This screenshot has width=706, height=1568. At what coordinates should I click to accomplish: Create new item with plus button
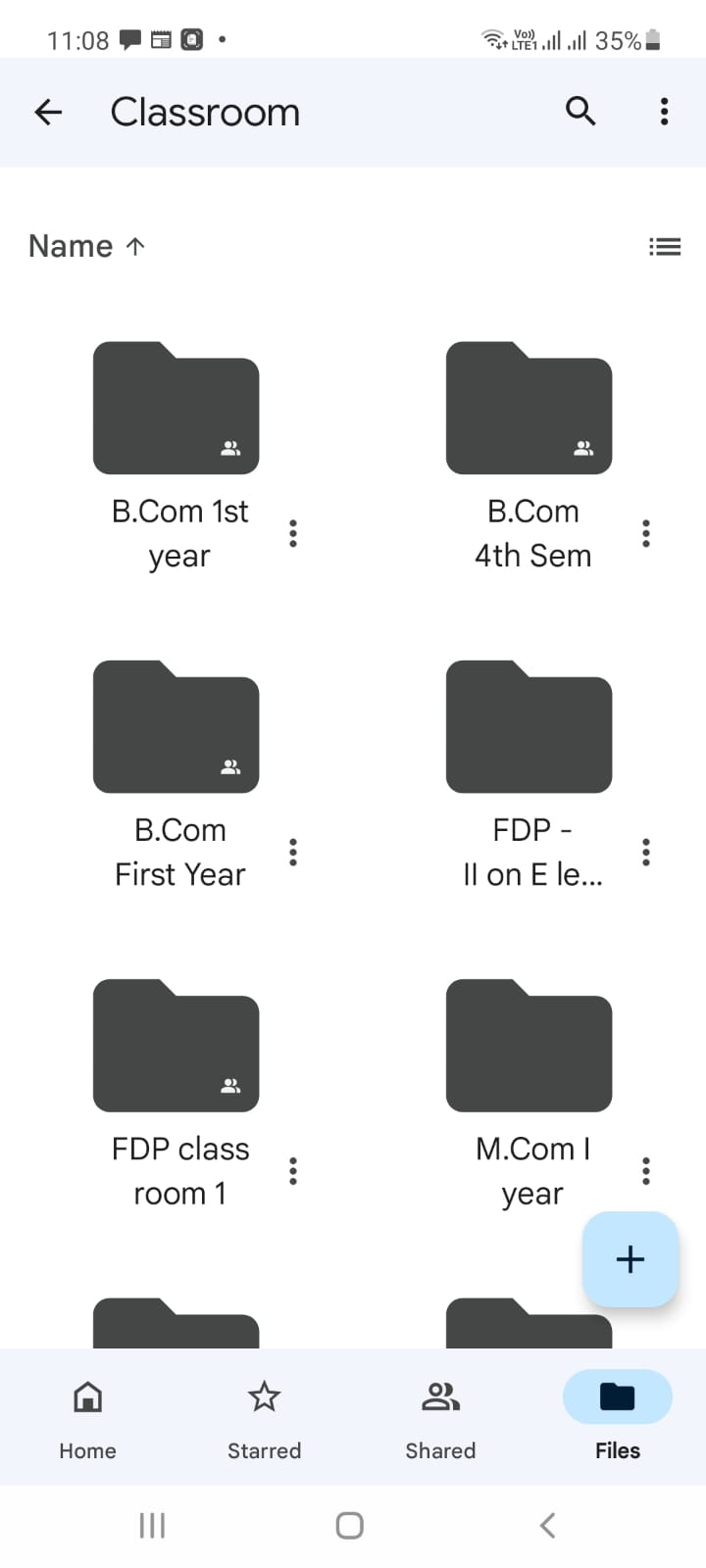pos(630,1259)
